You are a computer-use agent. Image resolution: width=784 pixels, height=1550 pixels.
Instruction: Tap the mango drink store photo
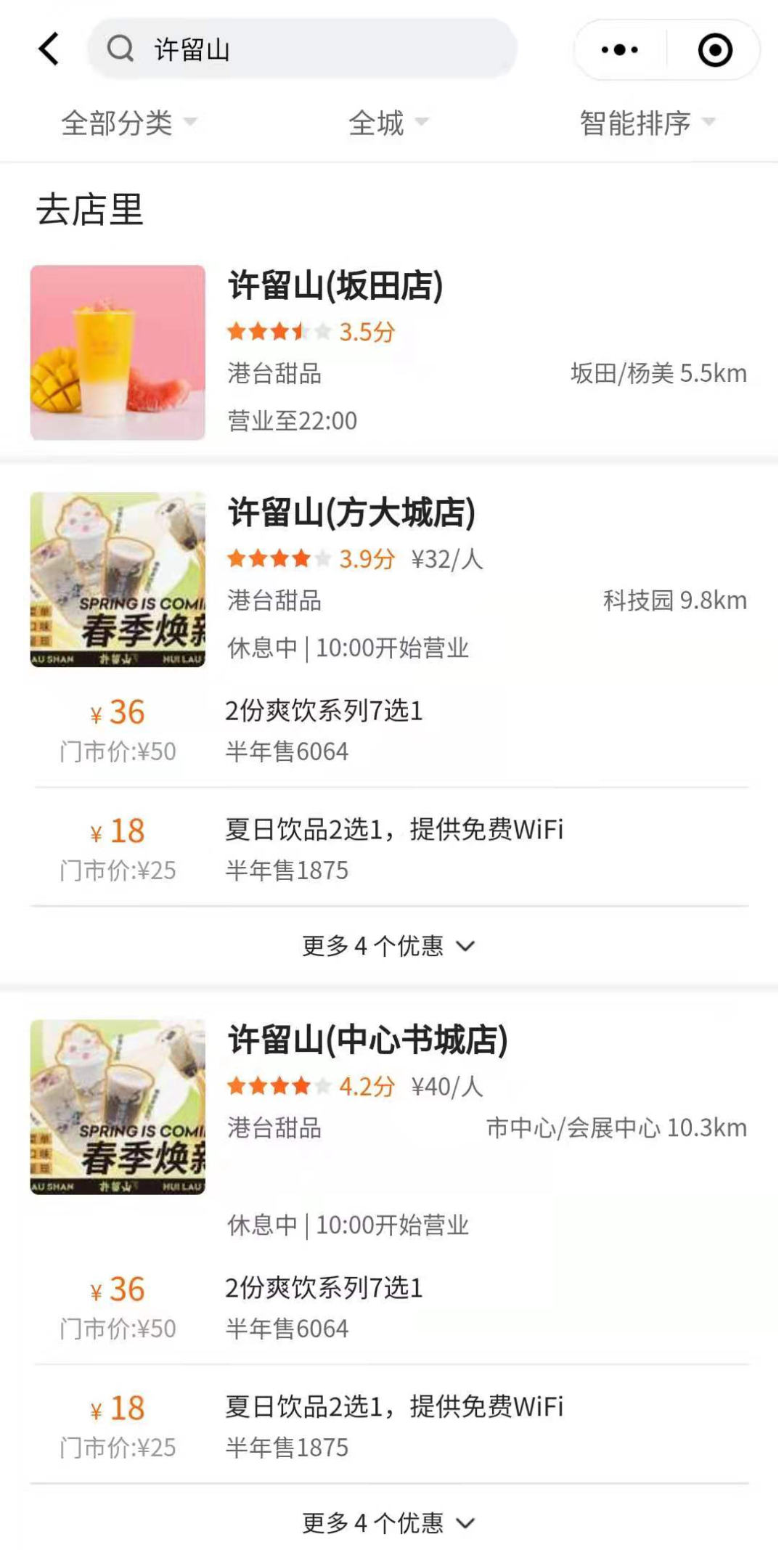pyautogui.click(x=118, y=352)
